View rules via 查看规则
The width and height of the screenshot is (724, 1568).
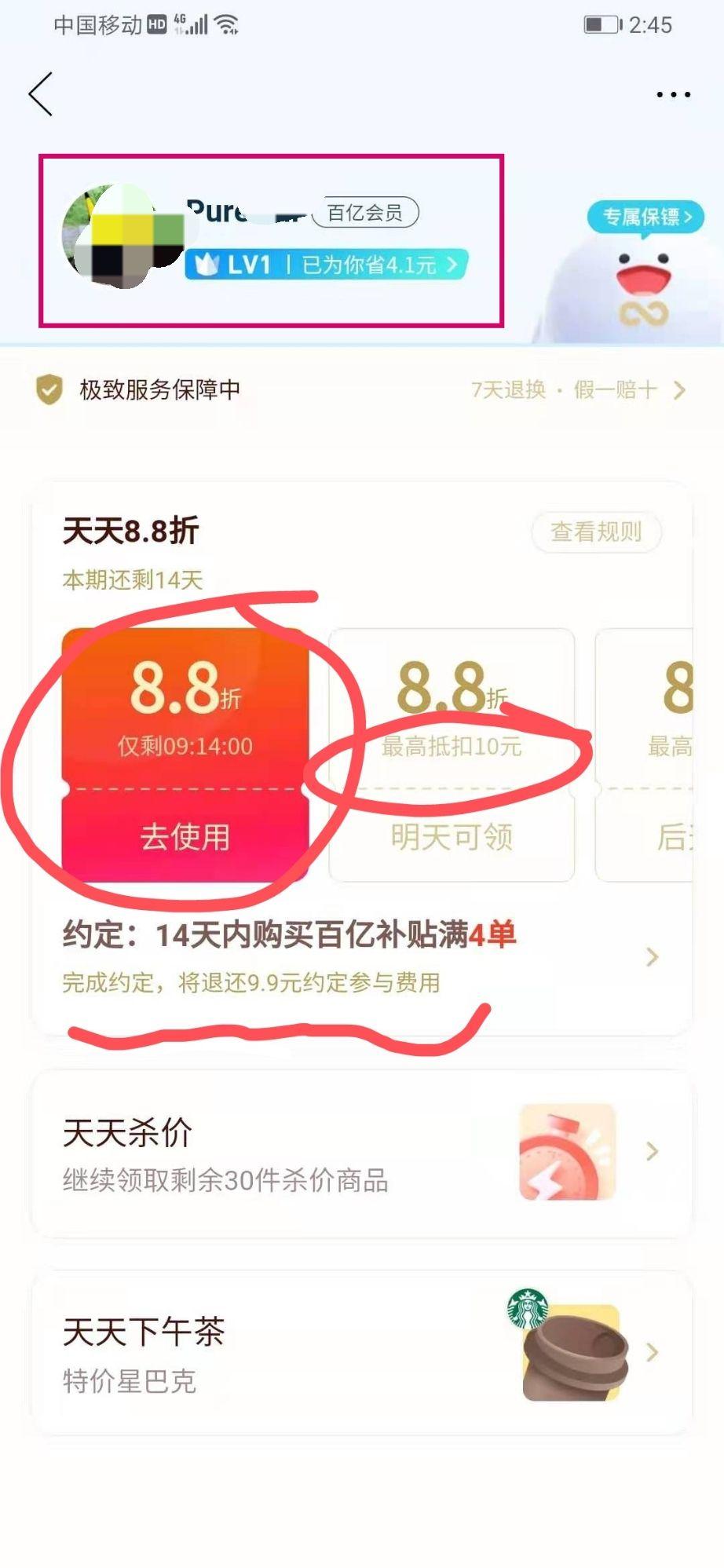click(596, 532)
